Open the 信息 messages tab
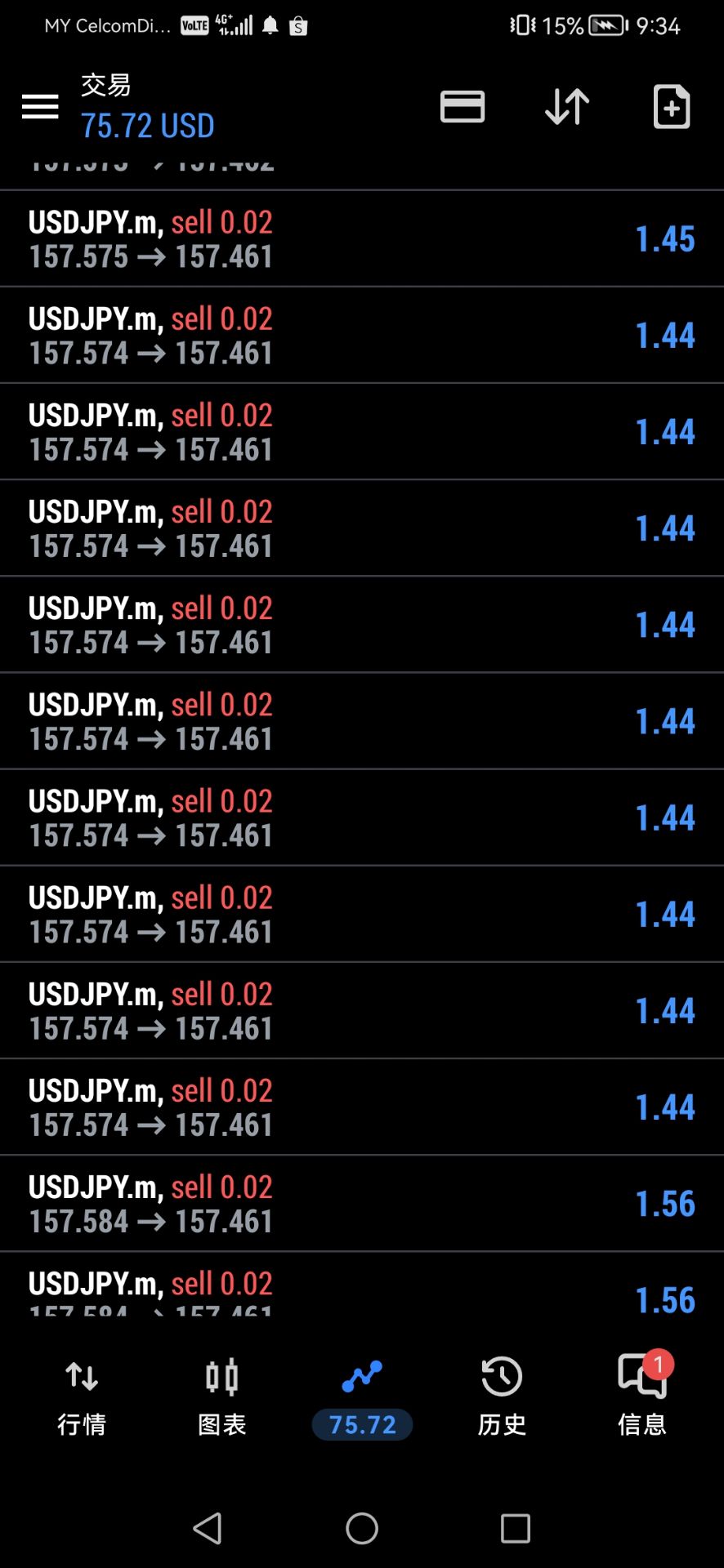Viewport: 724px width, 1568px height. [642, 1398]
